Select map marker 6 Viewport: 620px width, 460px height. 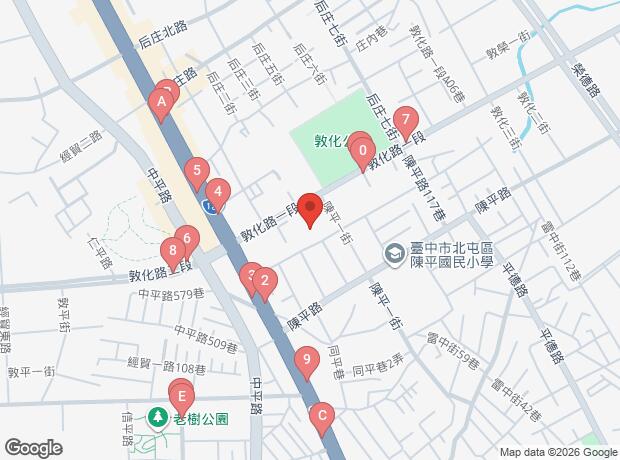pos(187,241)
